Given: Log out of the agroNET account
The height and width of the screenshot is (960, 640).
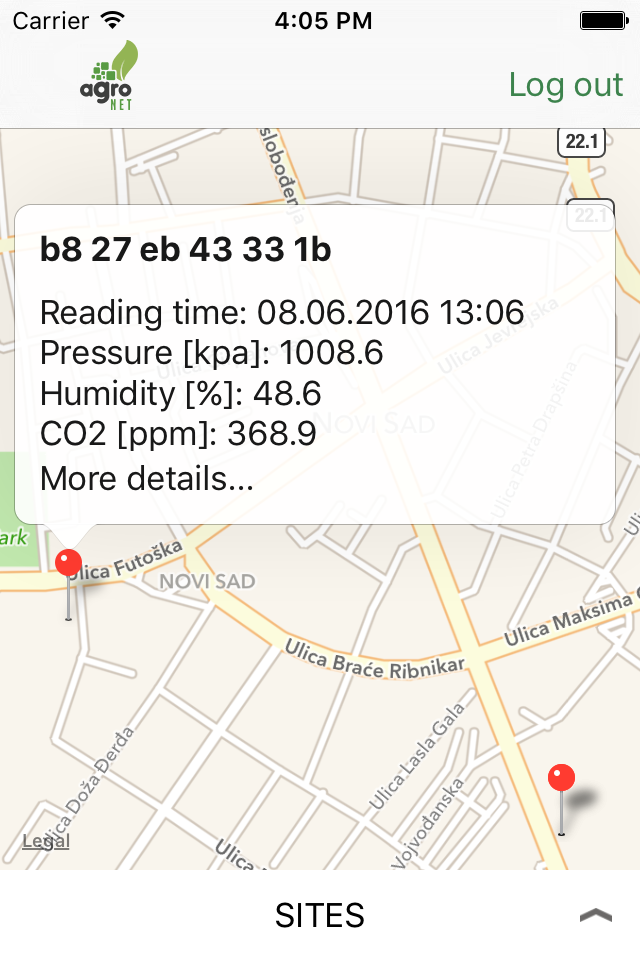Looking at the screenshot, I should 566,85.
